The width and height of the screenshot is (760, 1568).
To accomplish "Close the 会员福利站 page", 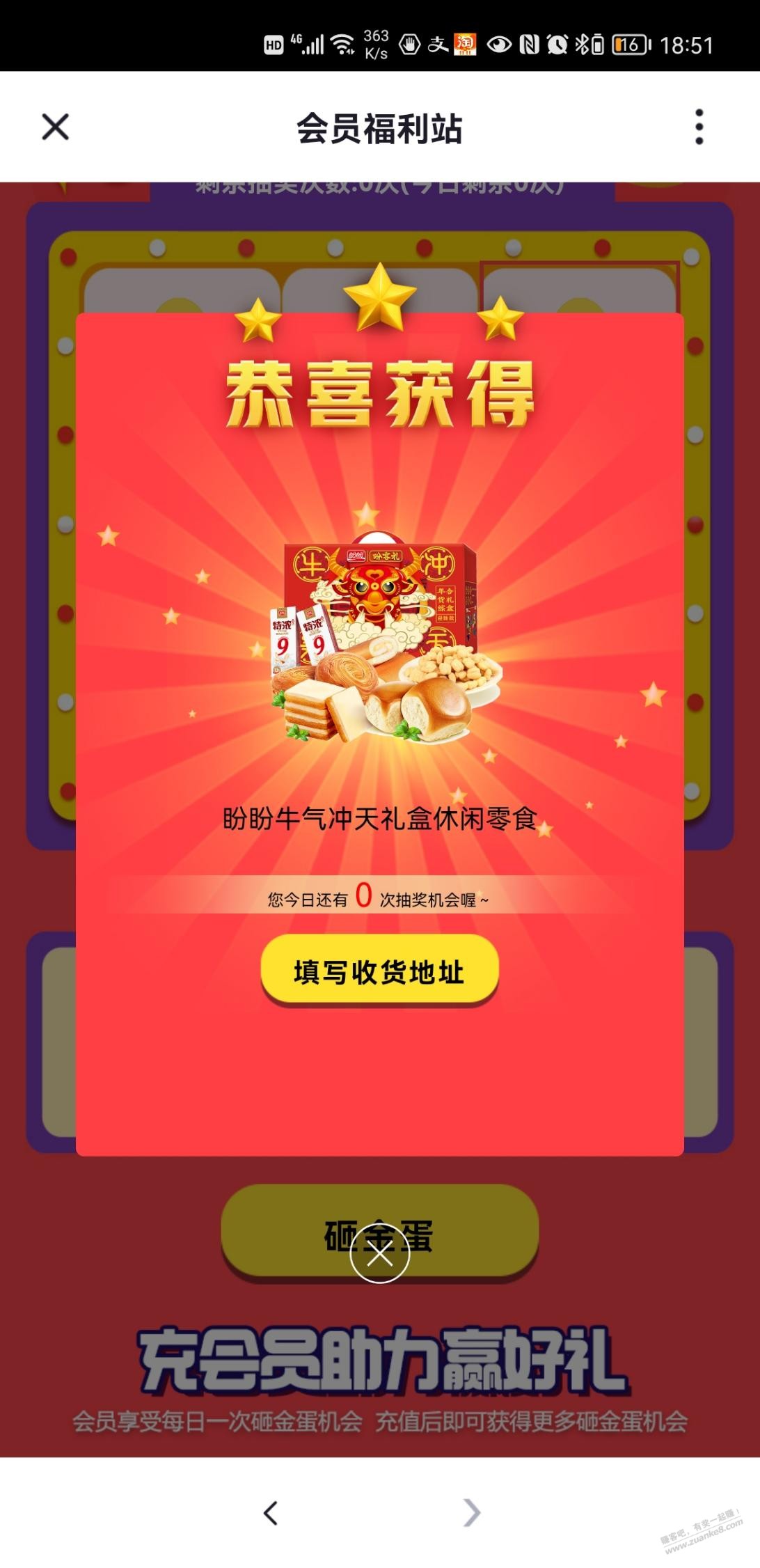I will pos(55,127).
